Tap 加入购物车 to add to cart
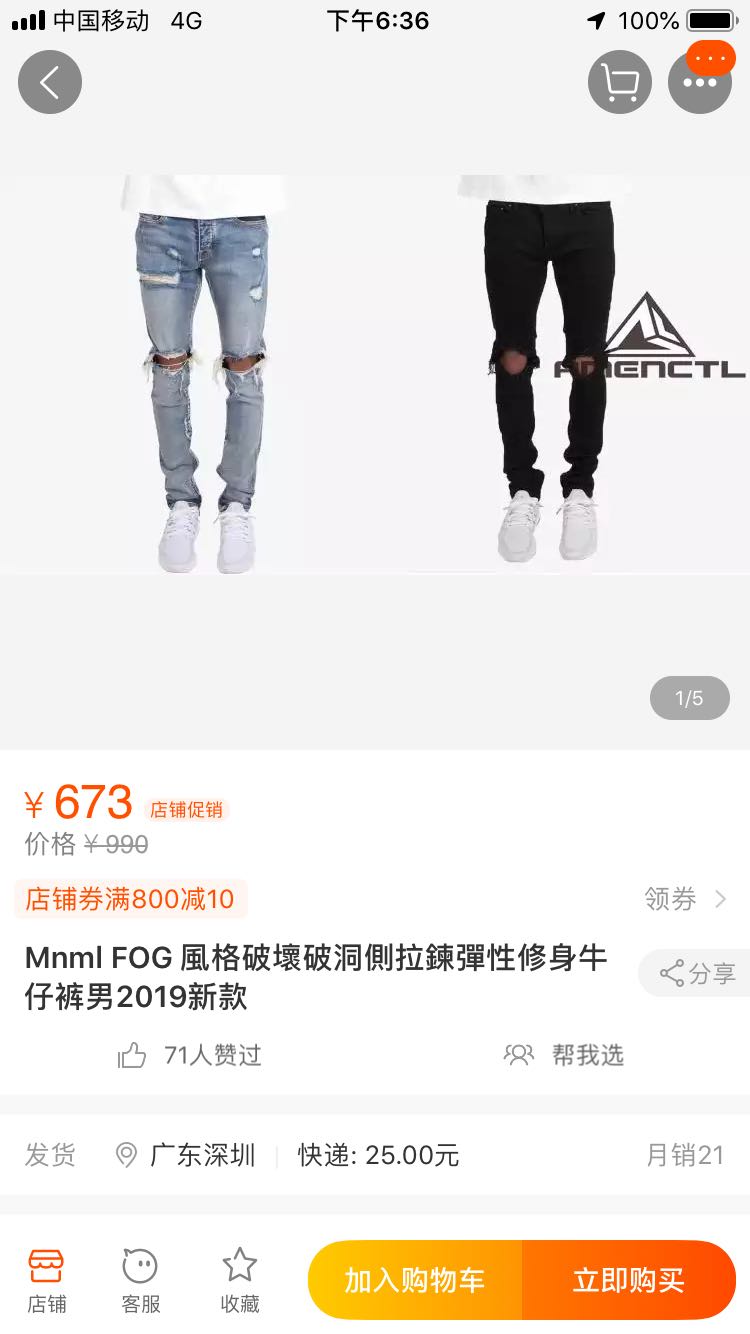Screen dimensions: 750x1334 tap(415, 1280)
